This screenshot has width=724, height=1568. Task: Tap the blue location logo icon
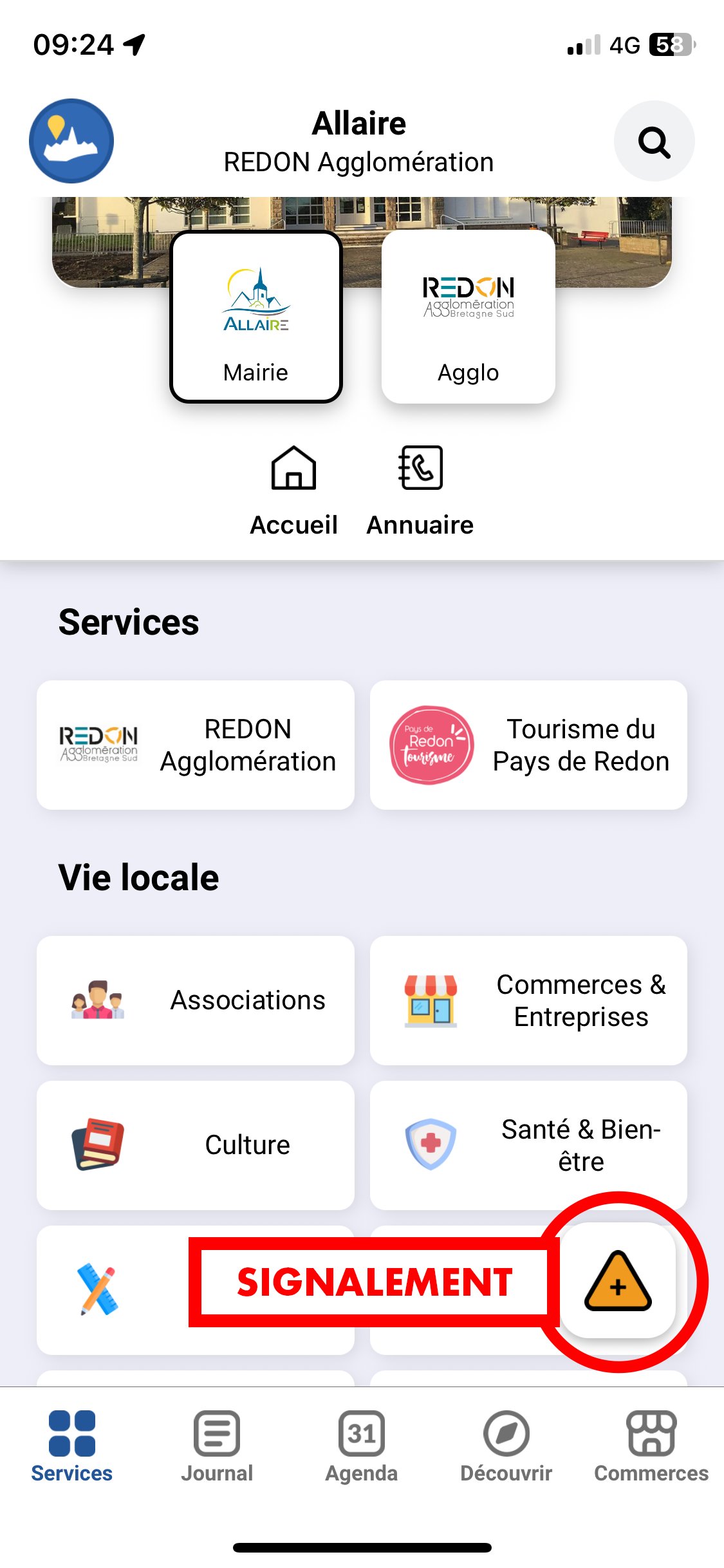pyautogui.click(x=71, y=141)
